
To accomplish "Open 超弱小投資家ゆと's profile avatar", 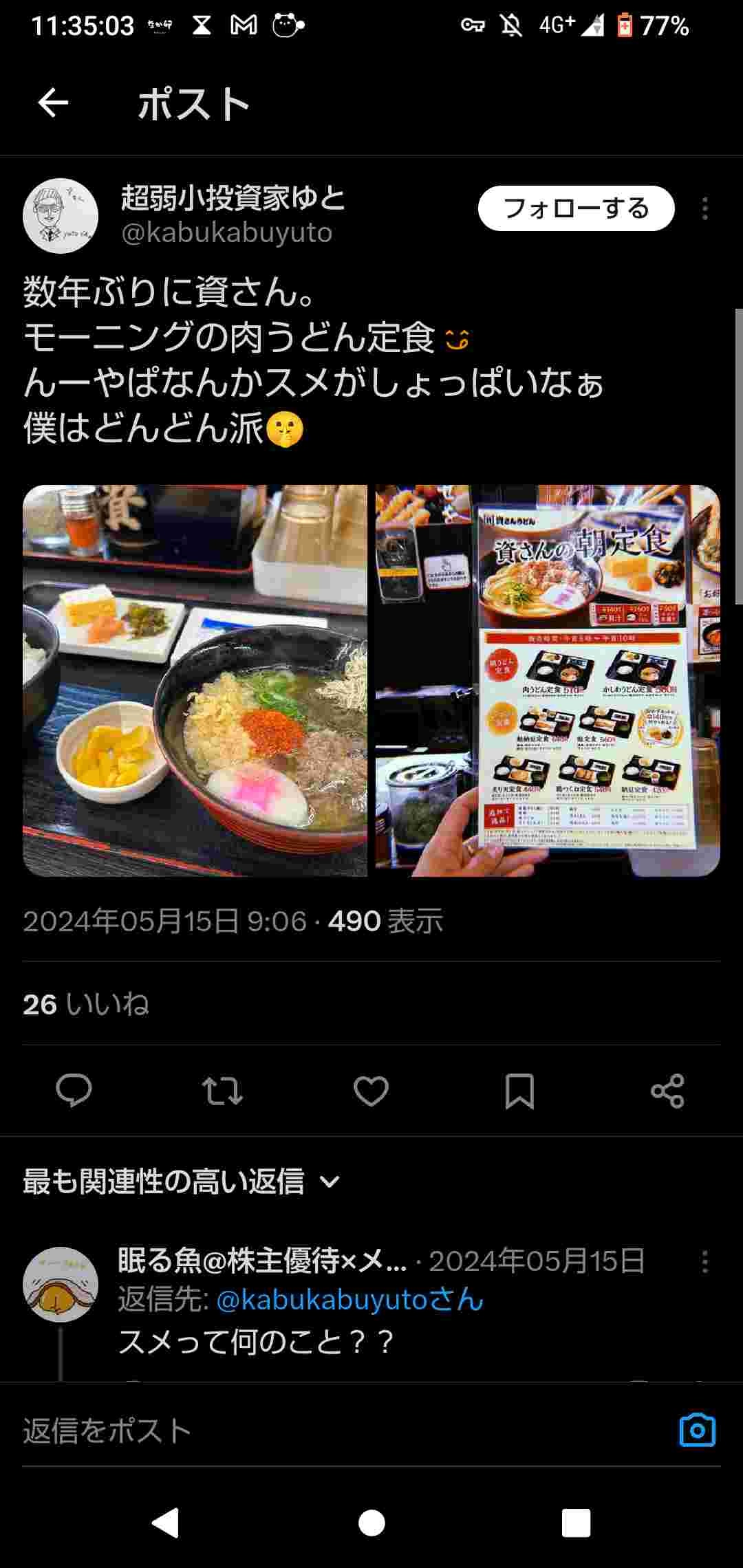I will tap(61, 216).
